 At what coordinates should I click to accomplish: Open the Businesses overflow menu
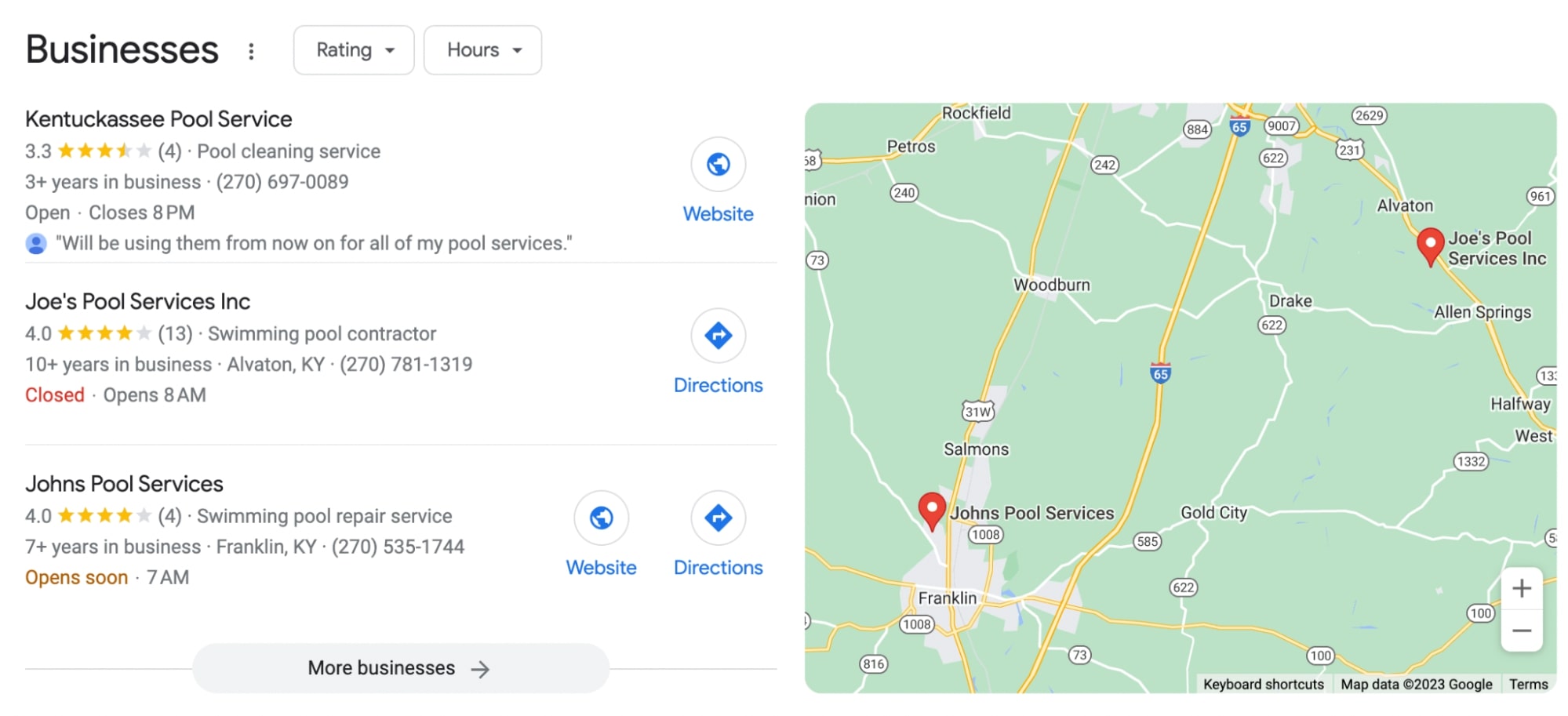251,52
